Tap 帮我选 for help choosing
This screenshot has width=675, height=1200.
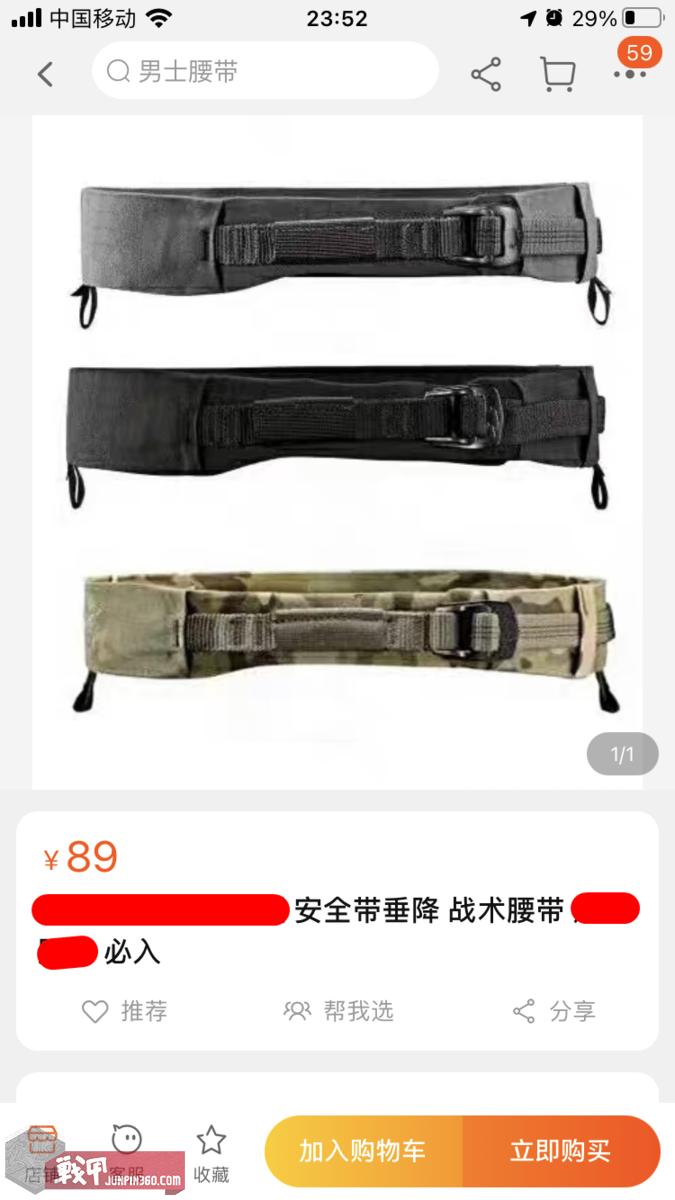tap(338, 1011)
